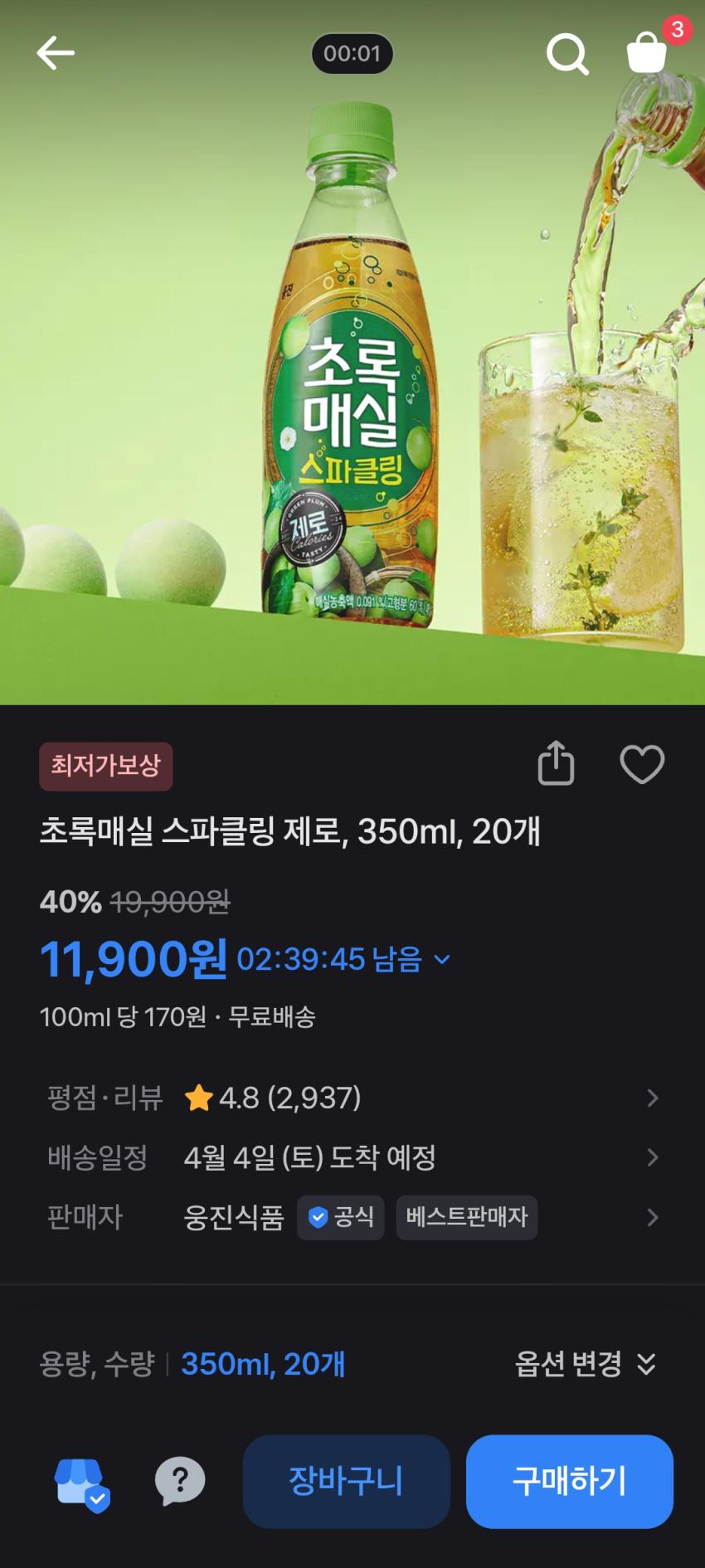This screenshot has width=705, height=1568.
Task: Expand 옵션 변경 to change options
Action: (585, 1364)
